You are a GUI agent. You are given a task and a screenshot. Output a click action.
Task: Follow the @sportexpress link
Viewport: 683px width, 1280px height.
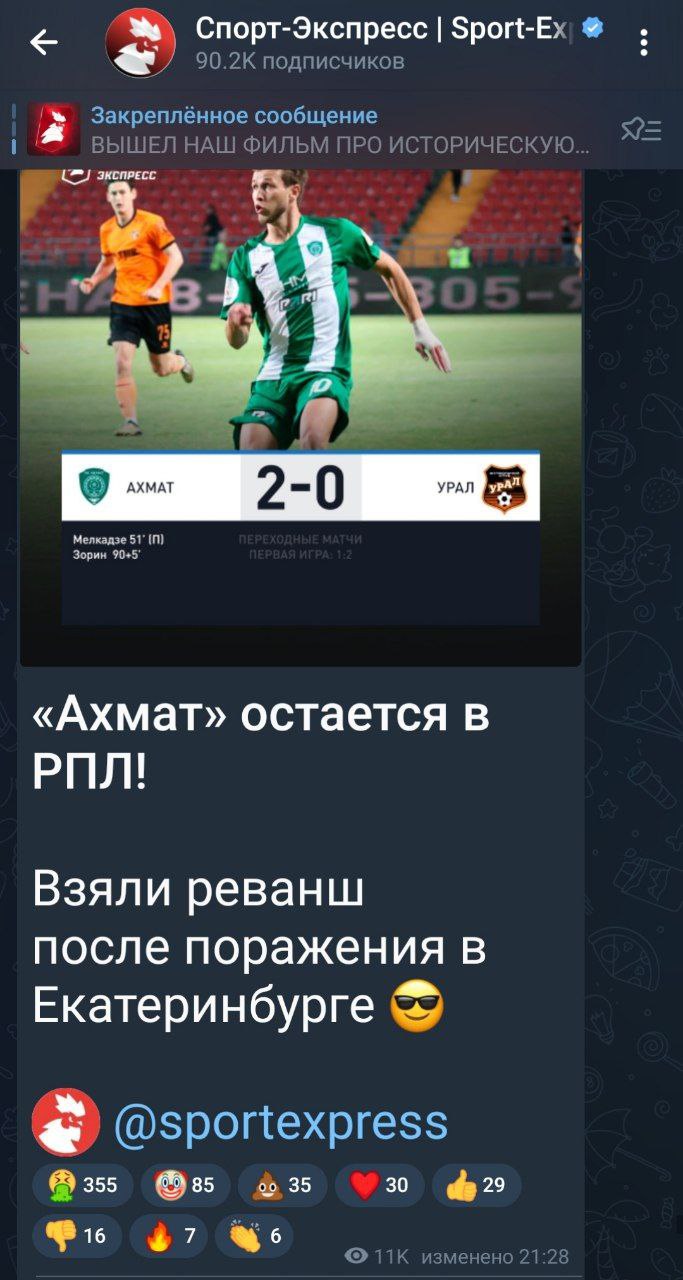[281, 1122]
